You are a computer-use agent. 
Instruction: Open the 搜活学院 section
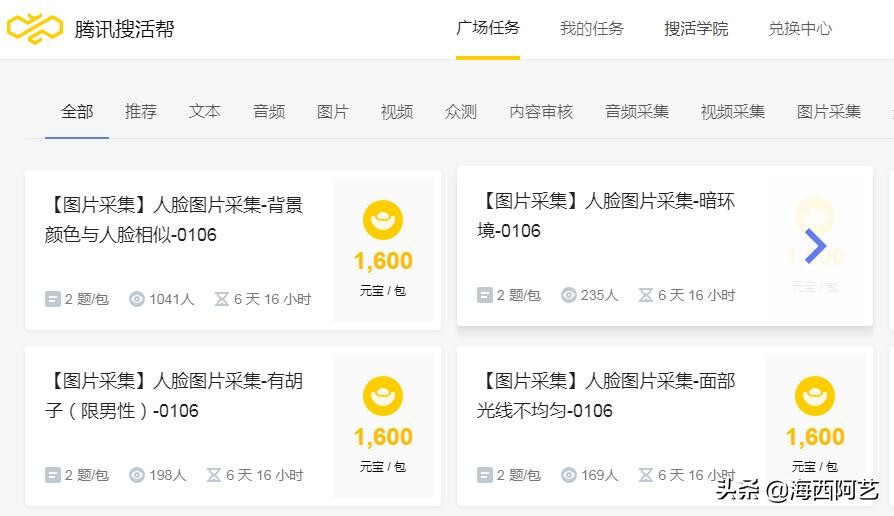(x=696, y=29)
